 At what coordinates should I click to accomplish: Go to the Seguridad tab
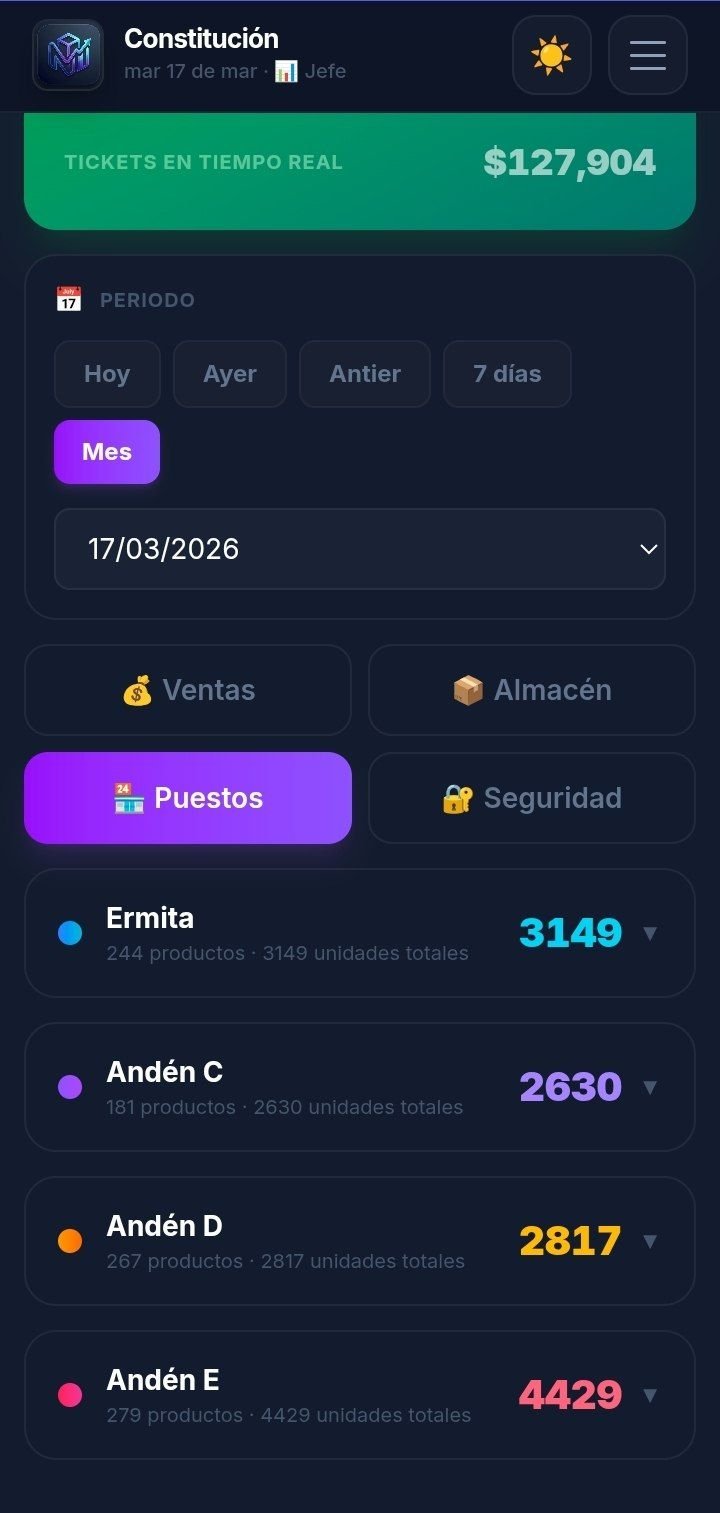pyautogui.click(x=532, y=798)
